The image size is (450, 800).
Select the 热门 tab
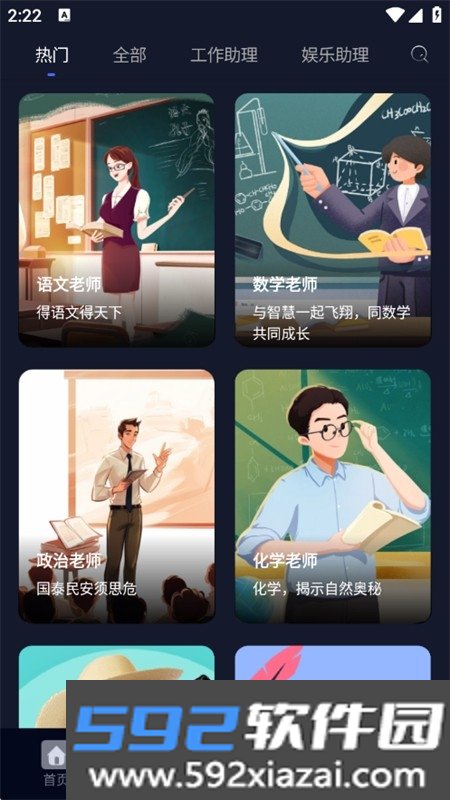(x=52, y=55)
